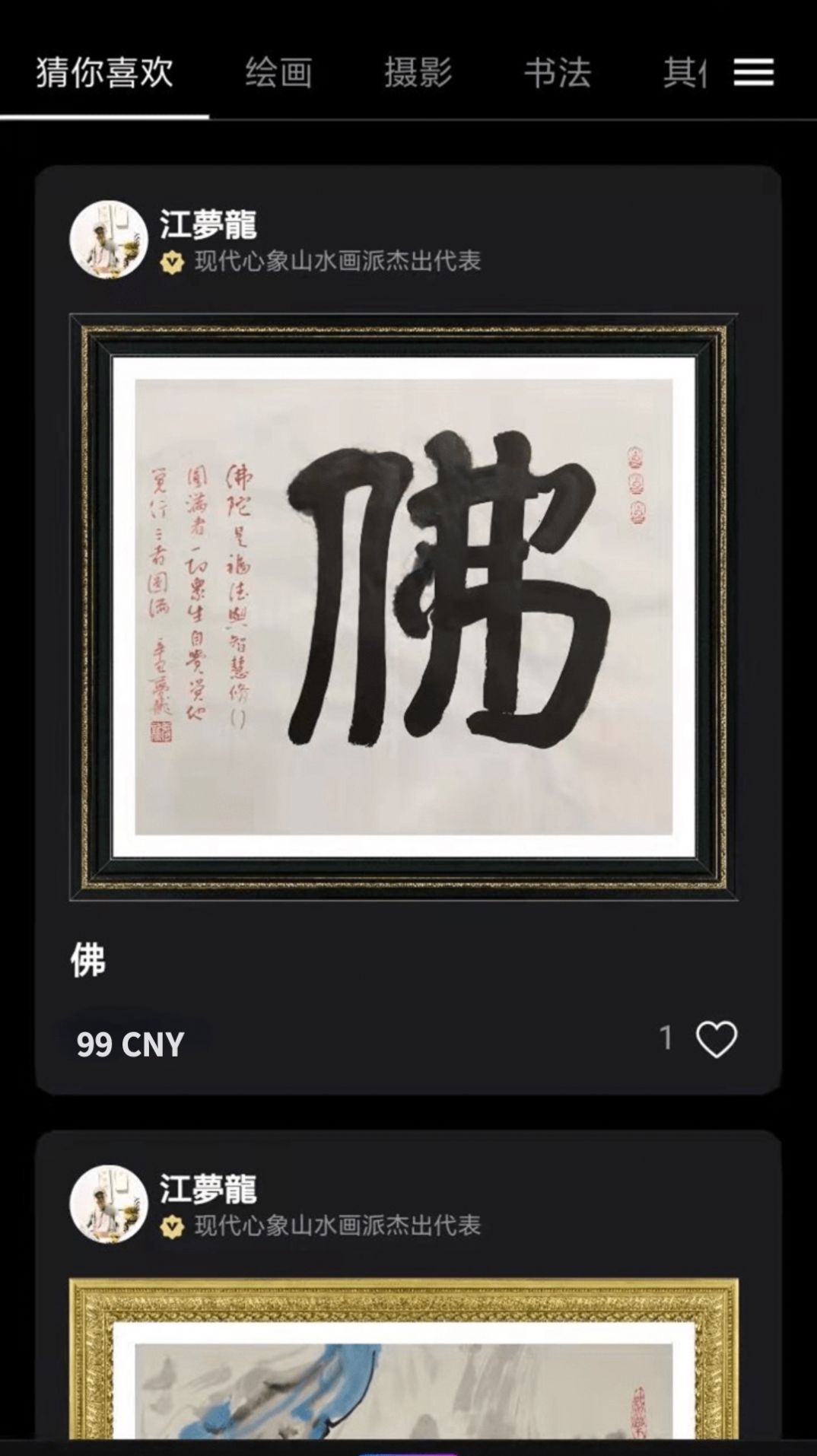Image resolution: width=817 pixels, height=1456 pixels.
Task: Switch to the 摄影 tab
Action: [x=418, y=73]
